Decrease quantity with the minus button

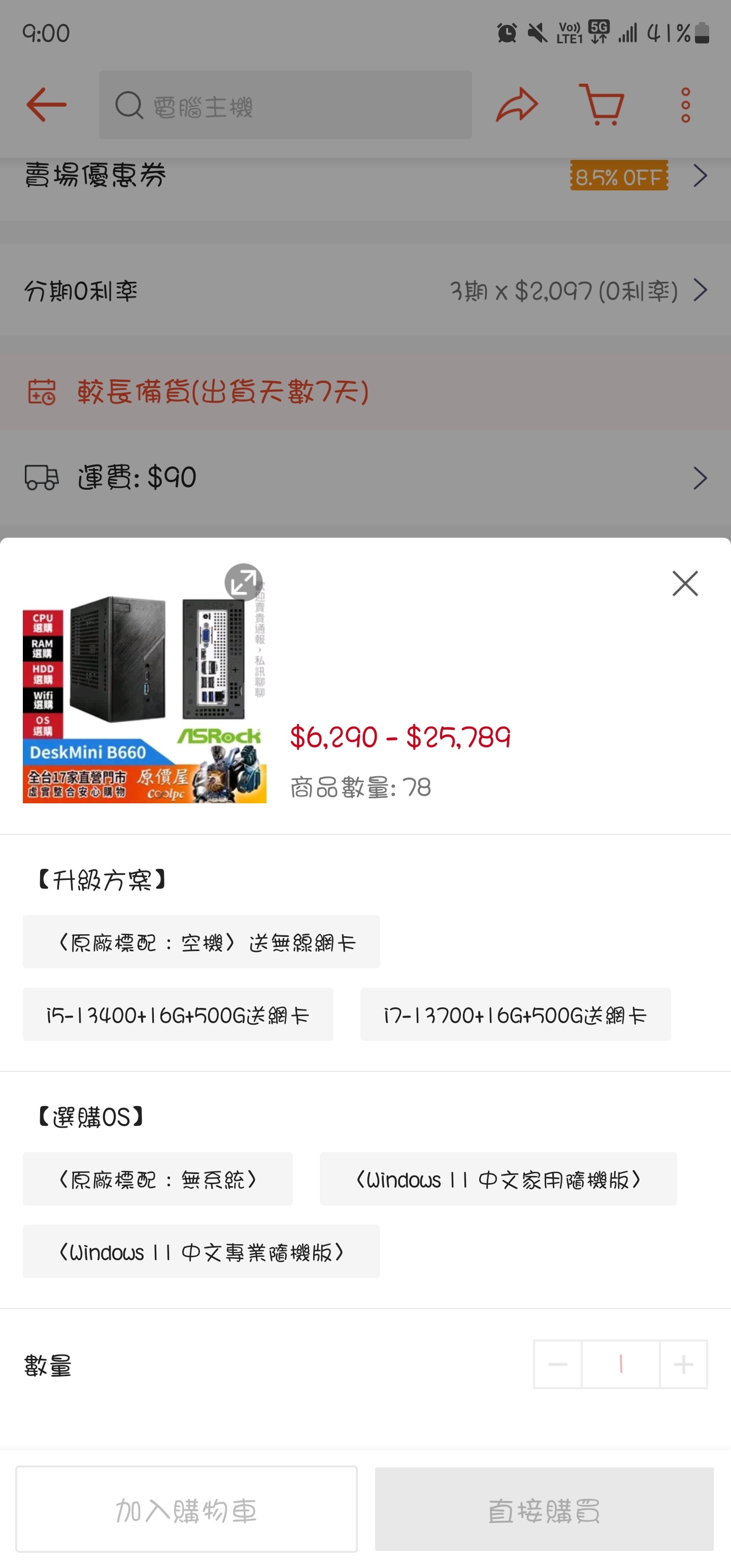(557, 1364)
